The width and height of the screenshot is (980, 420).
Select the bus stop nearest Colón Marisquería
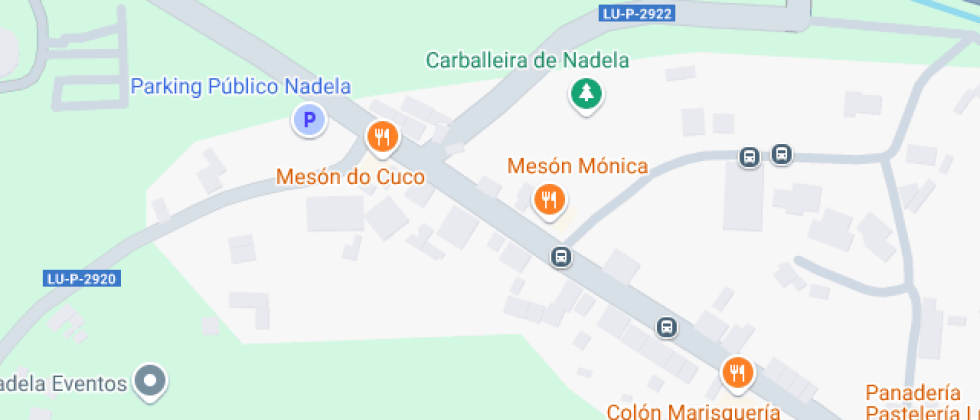(x=666, y=327)
